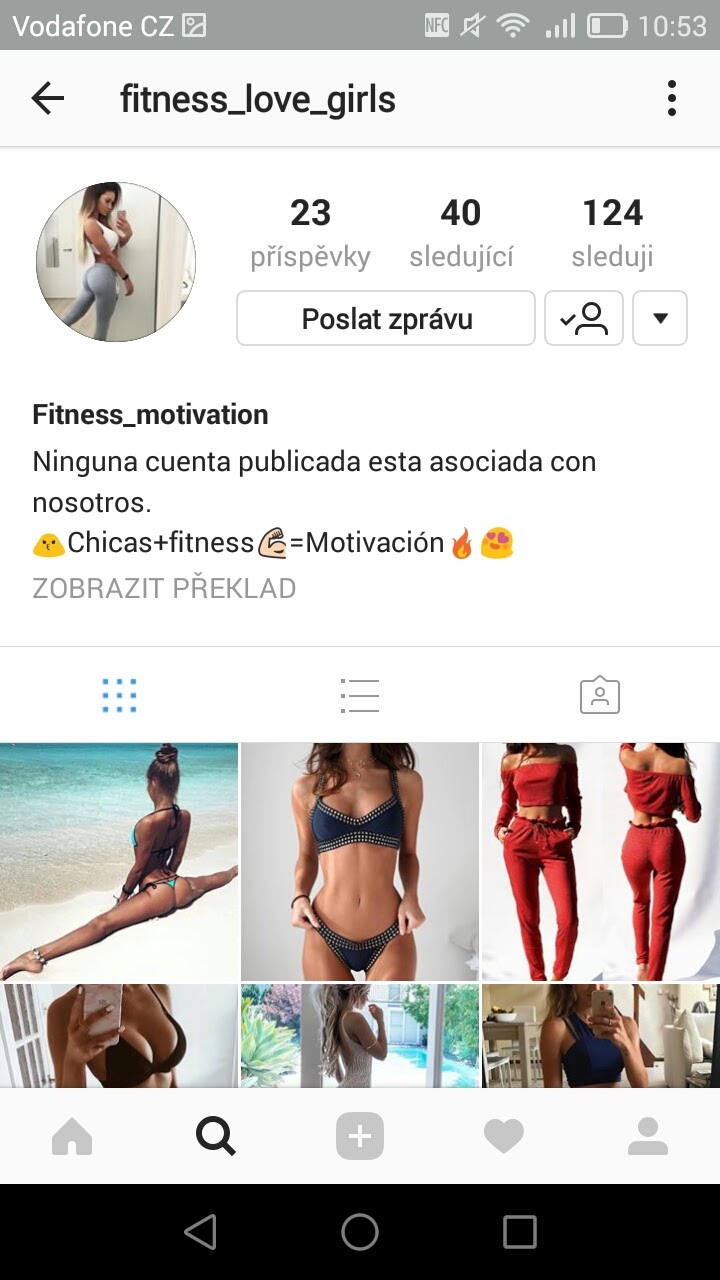Open the search tab in bottom bar
Image resolution: width=720 pixels, height=1280 pixels.
click(216, 1137)
